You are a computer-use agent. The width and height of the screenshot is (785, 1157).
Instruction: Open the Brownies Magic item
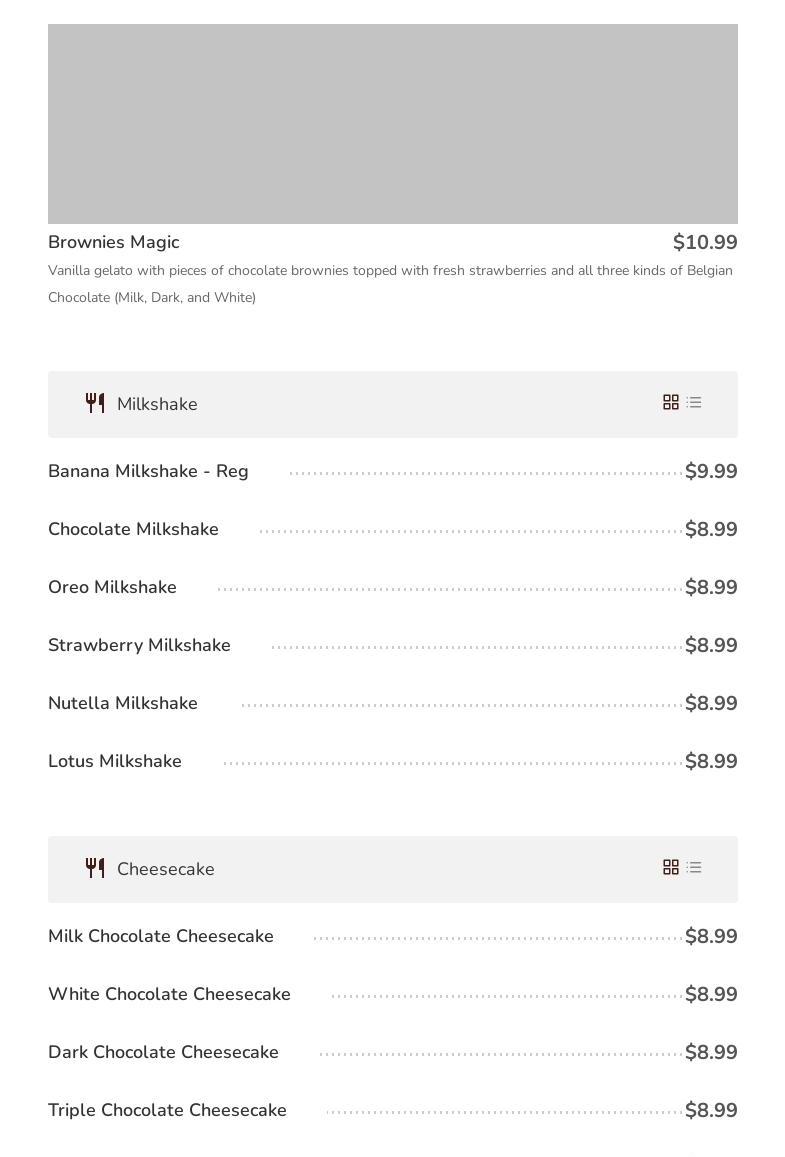(x=114, y=242)
